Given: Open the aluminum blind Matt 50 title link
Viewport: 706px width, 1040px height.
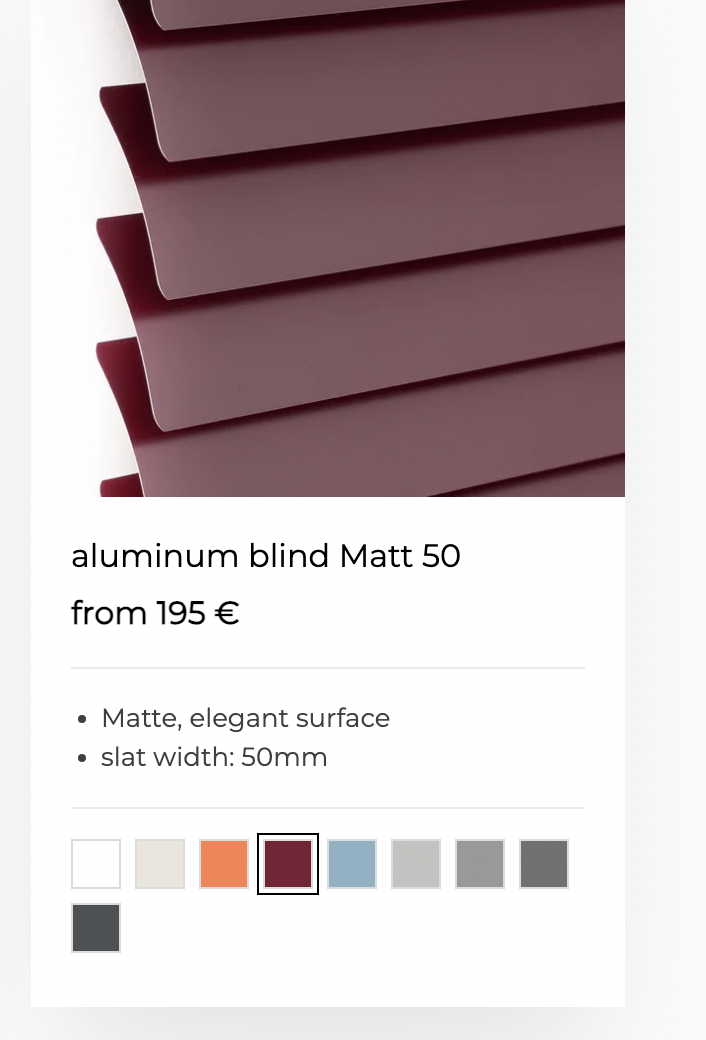Looking at the screenshot, I should 265,556.
